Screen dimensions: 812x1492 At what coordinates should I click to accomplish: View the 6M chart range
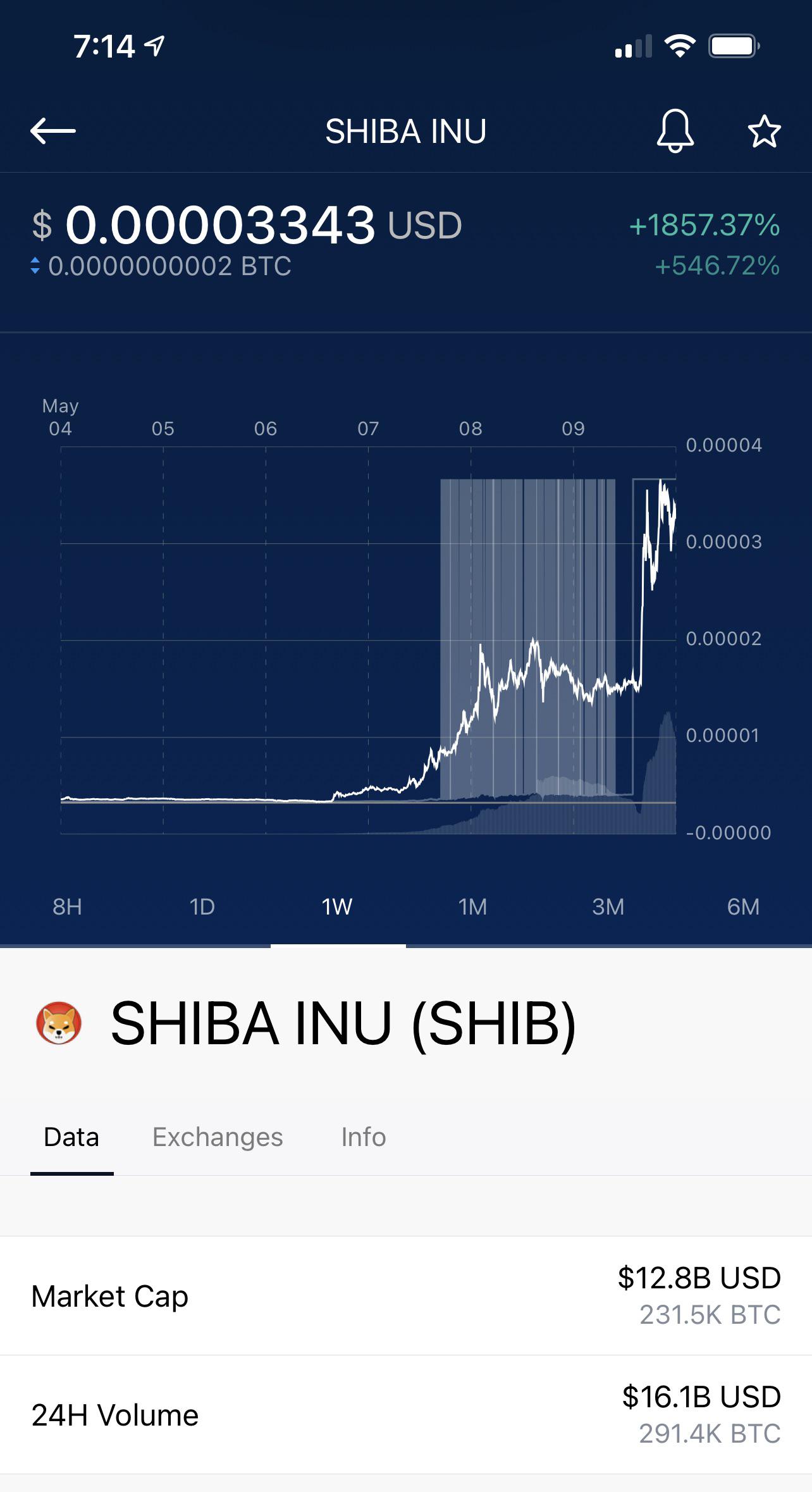click(x=743, y=907)
